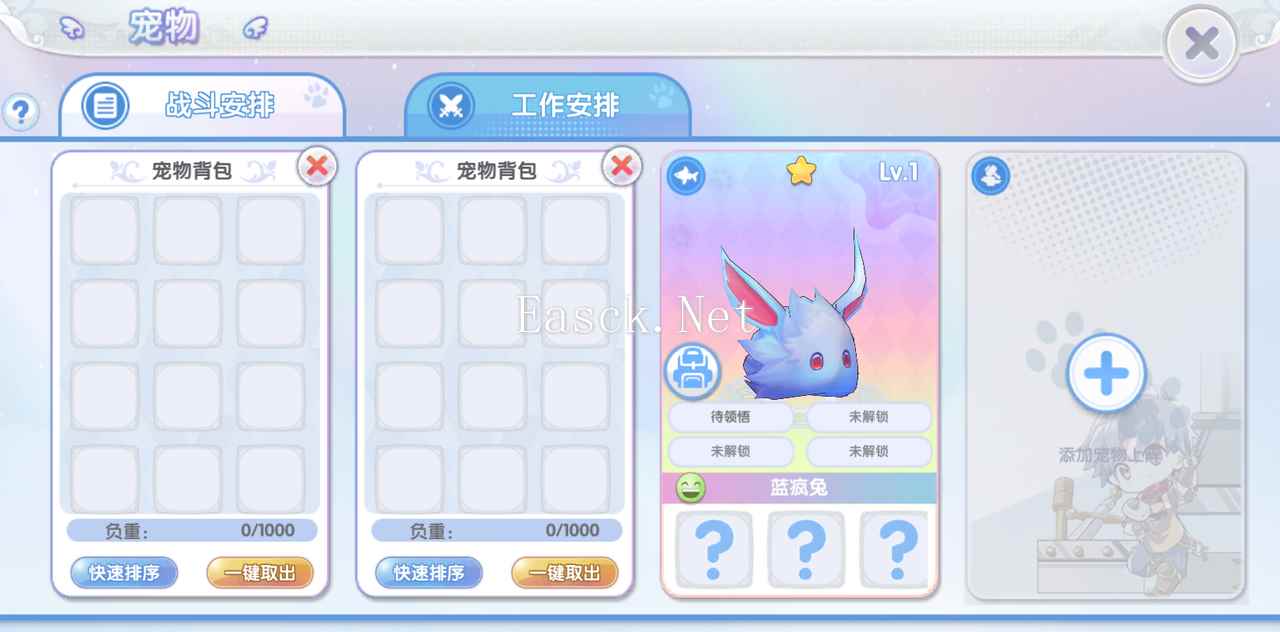Tap 一键取出 in second pet bag
This screenshot has height=632, width=1280.
tap(565, 573)
